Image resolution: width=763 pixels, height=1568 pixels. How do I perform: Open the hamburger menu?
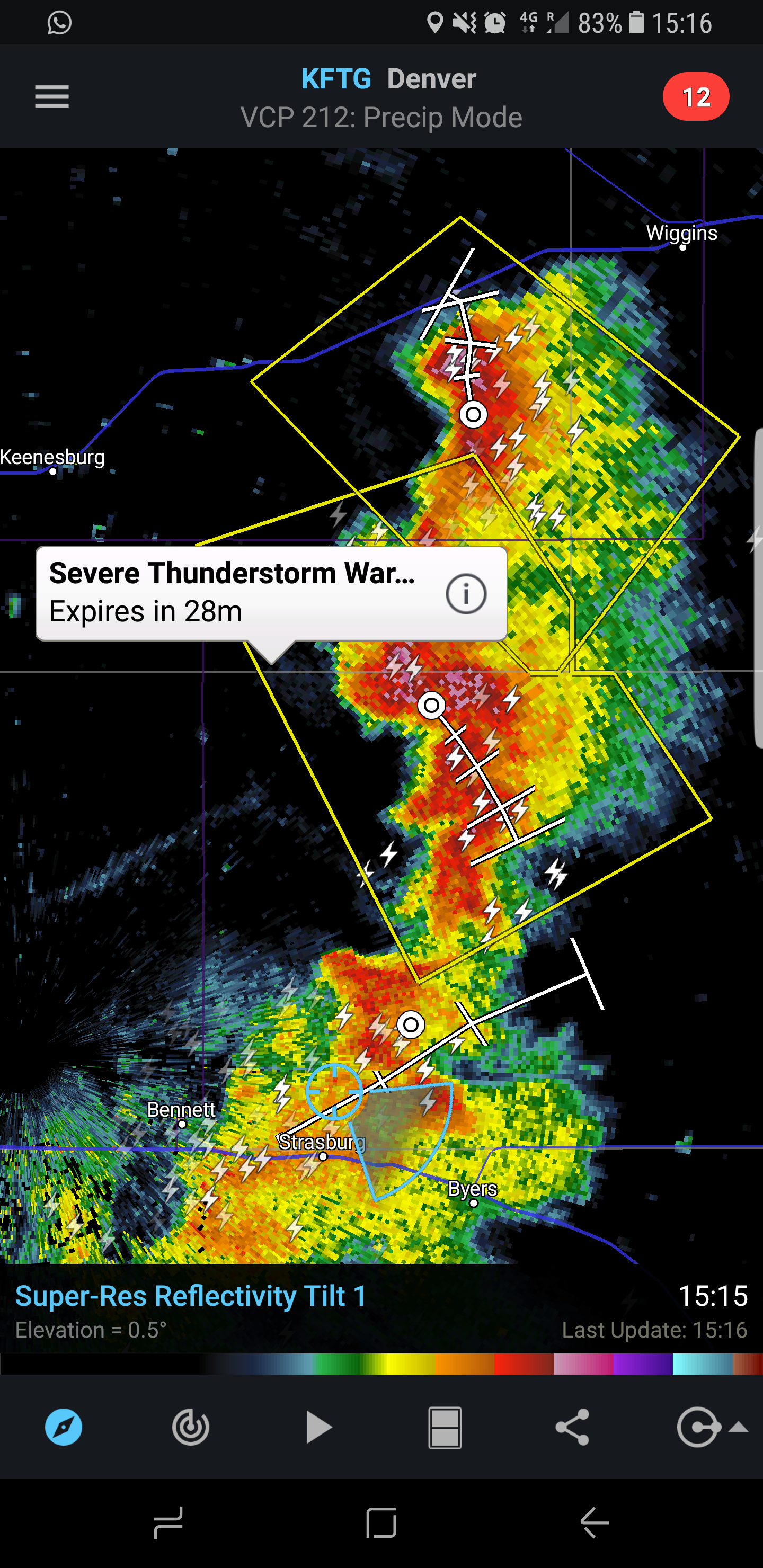(52, 97)
